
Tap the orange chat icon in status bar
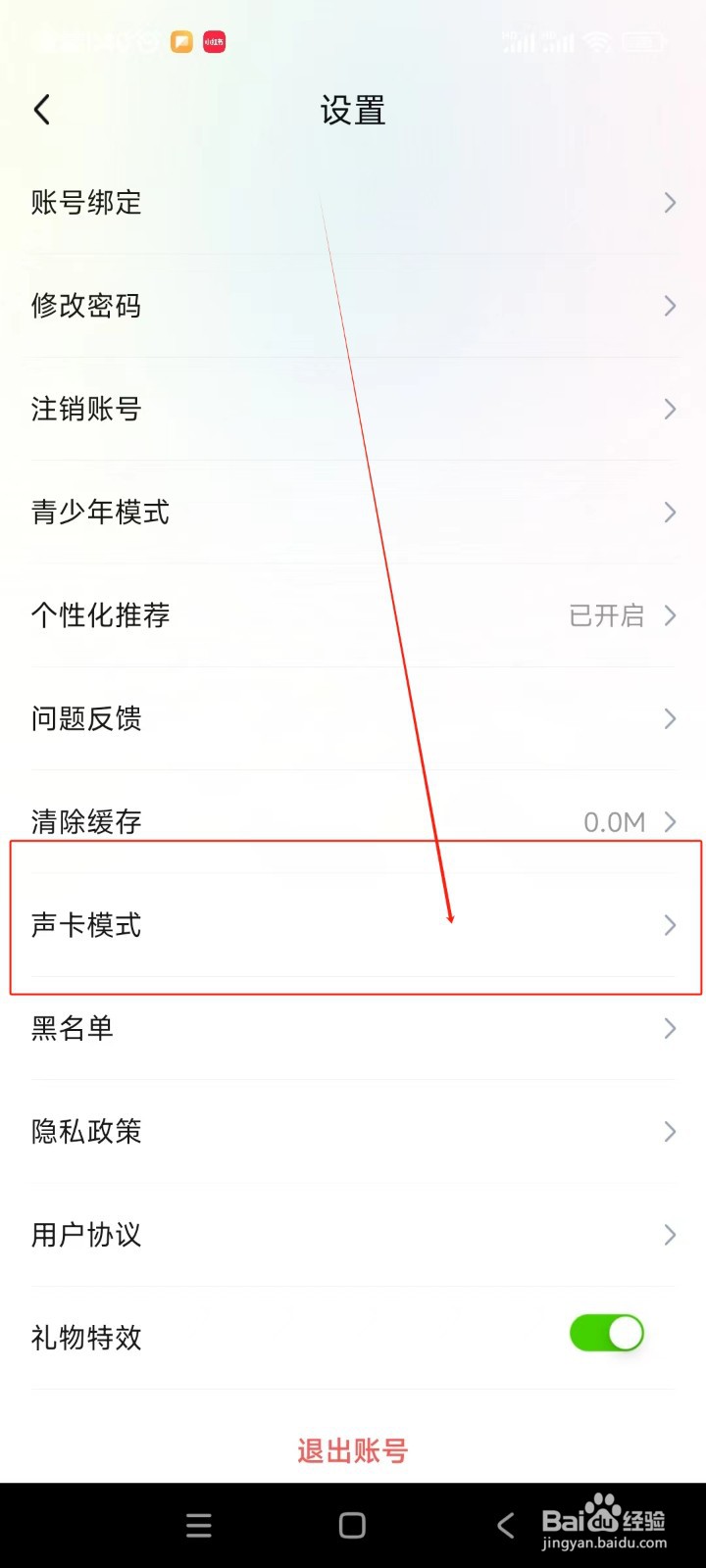[x=180, y=42]
